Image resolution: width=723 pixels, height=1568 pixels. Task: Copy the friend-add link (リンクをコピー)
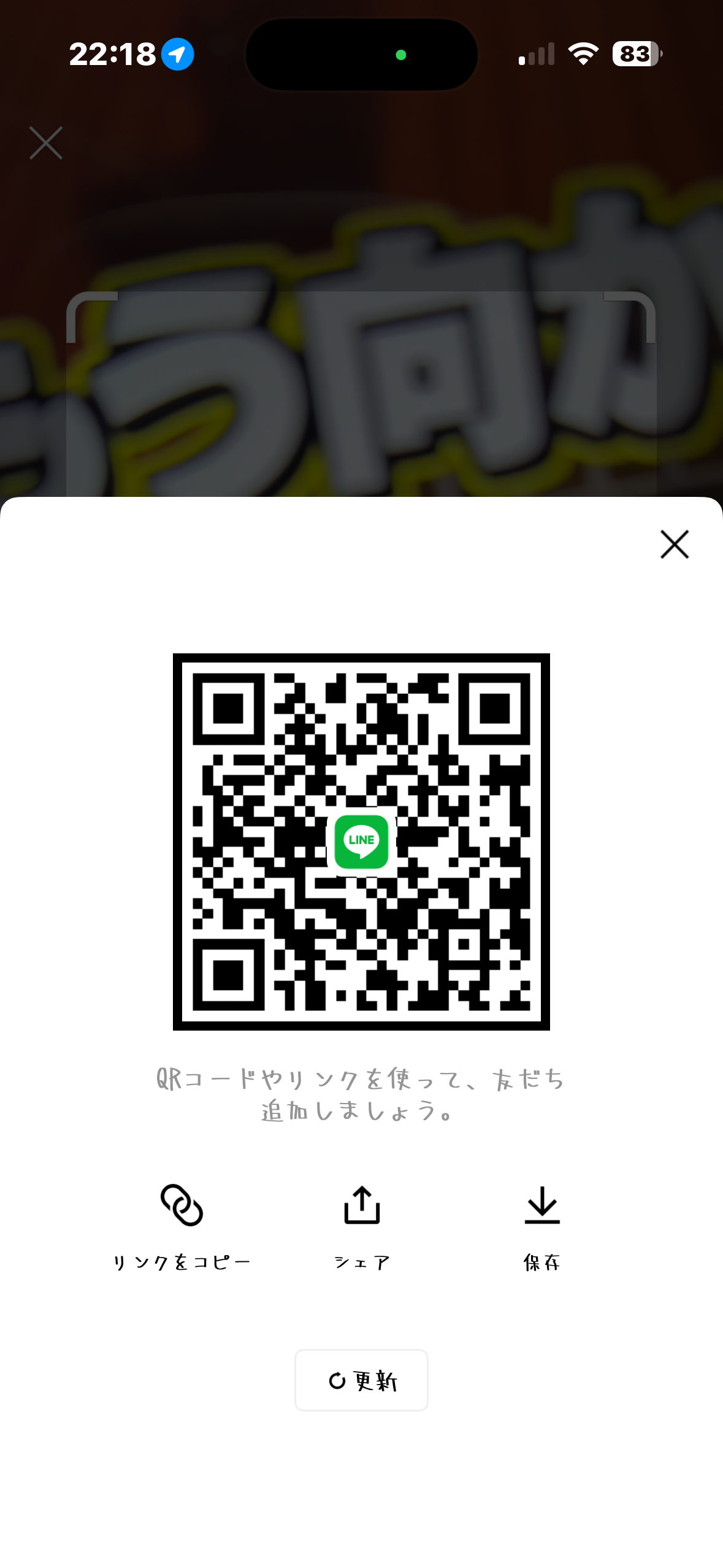pos(182,1224)
